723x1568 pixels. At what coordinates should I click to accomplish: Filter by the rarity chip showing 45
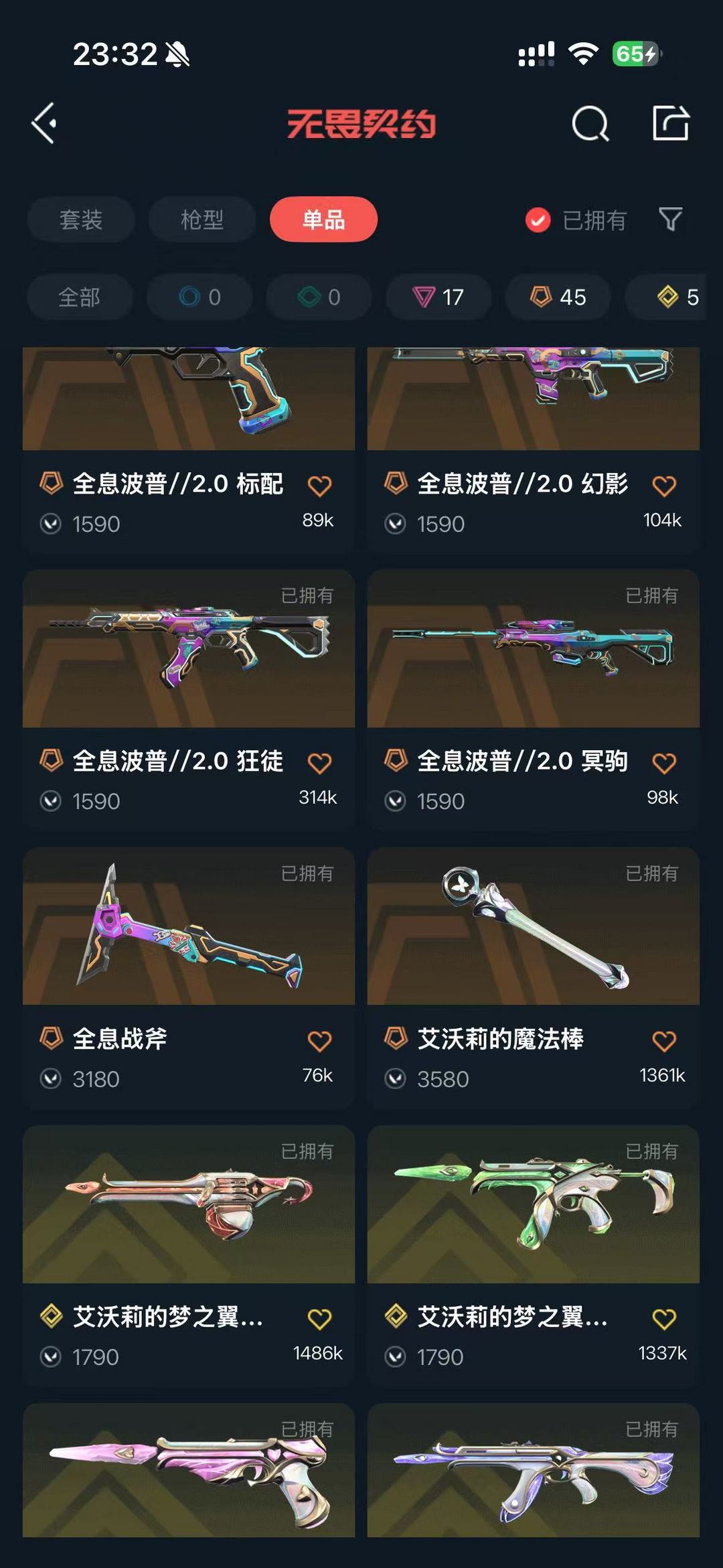point(558,297)
